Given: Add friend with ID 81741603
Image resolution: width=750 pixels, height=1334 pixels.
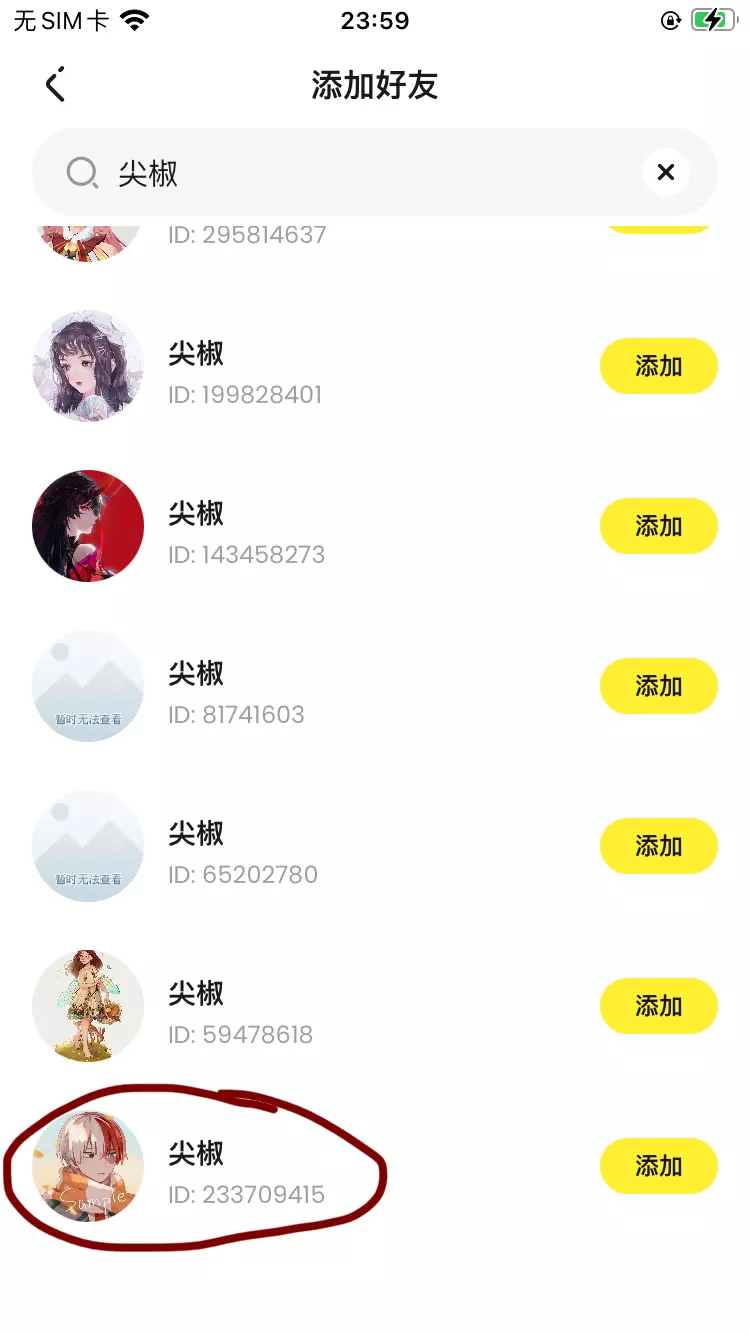Looking at the screenshot, I should (658, 686).
